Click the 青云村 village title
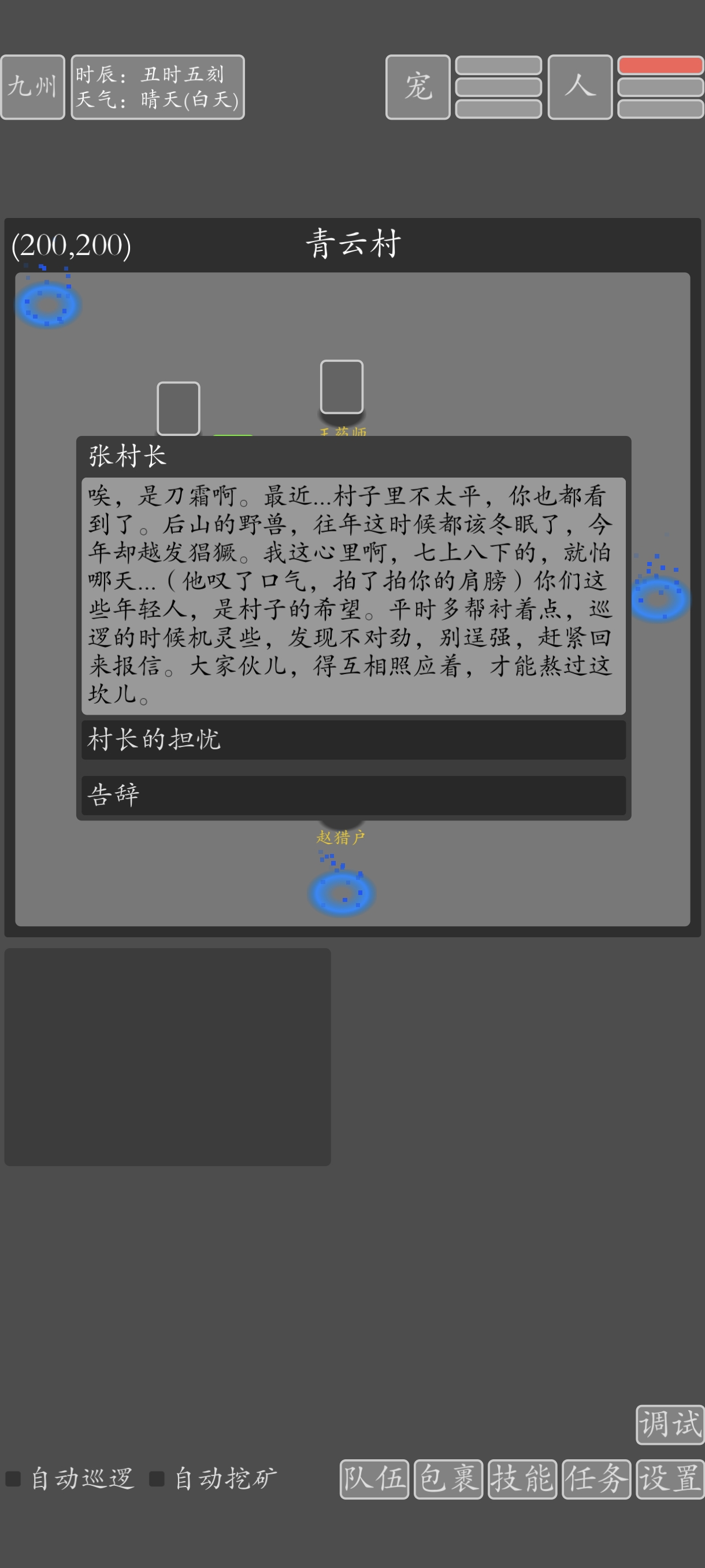 click(353, 243)
